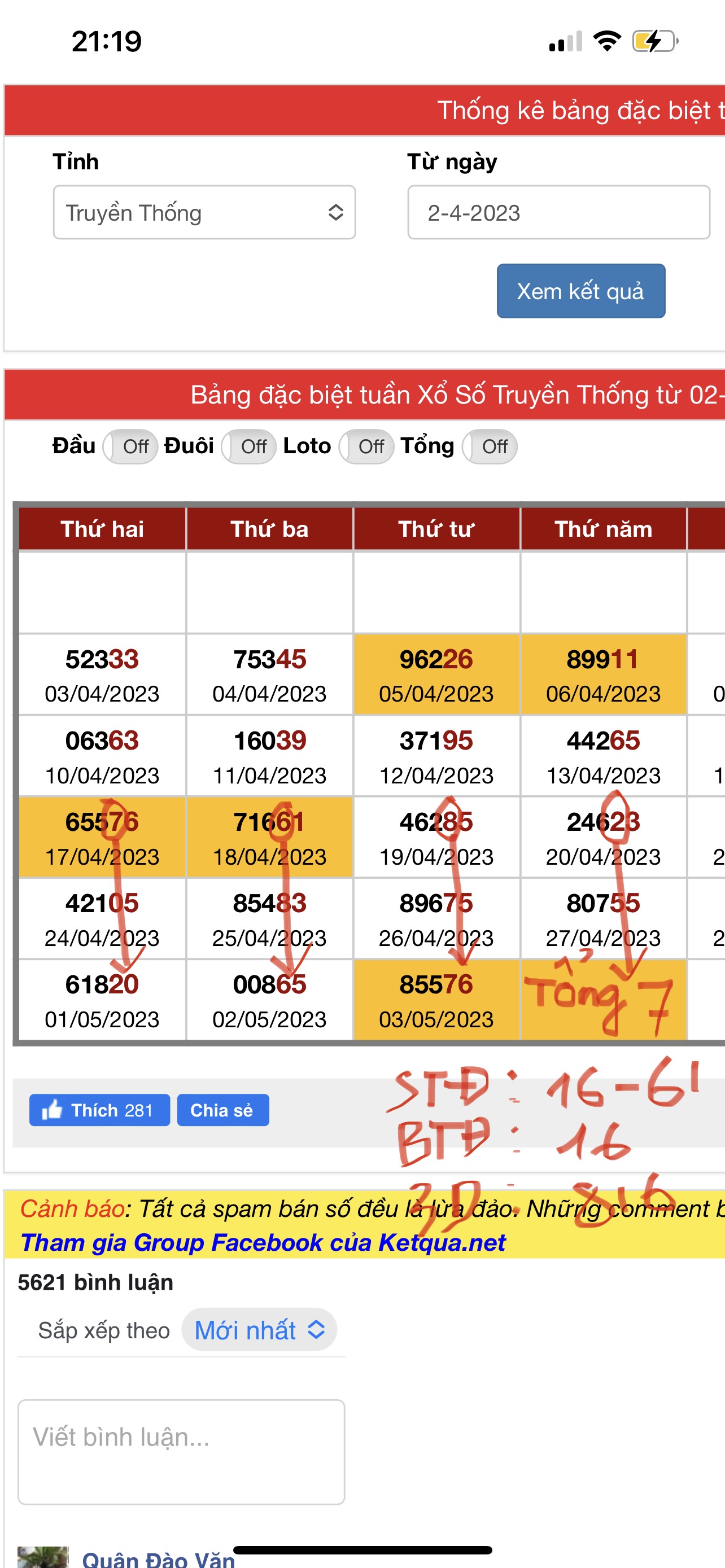Switch on the Tổng toggle

[x=490, y=447]
